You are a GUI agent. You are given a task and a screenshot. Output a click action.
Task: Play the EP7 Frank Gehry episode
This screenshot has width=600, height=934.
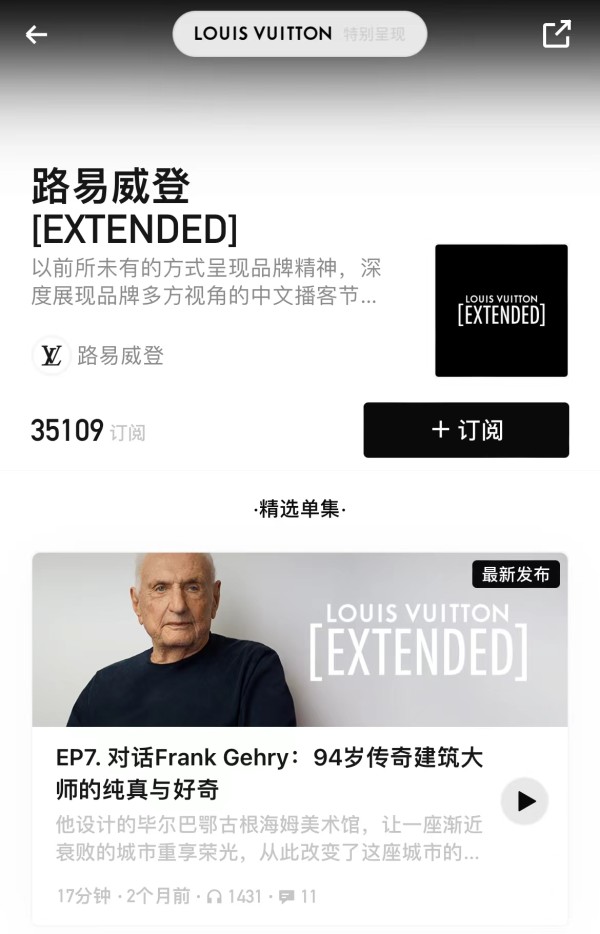click(524, 801)
